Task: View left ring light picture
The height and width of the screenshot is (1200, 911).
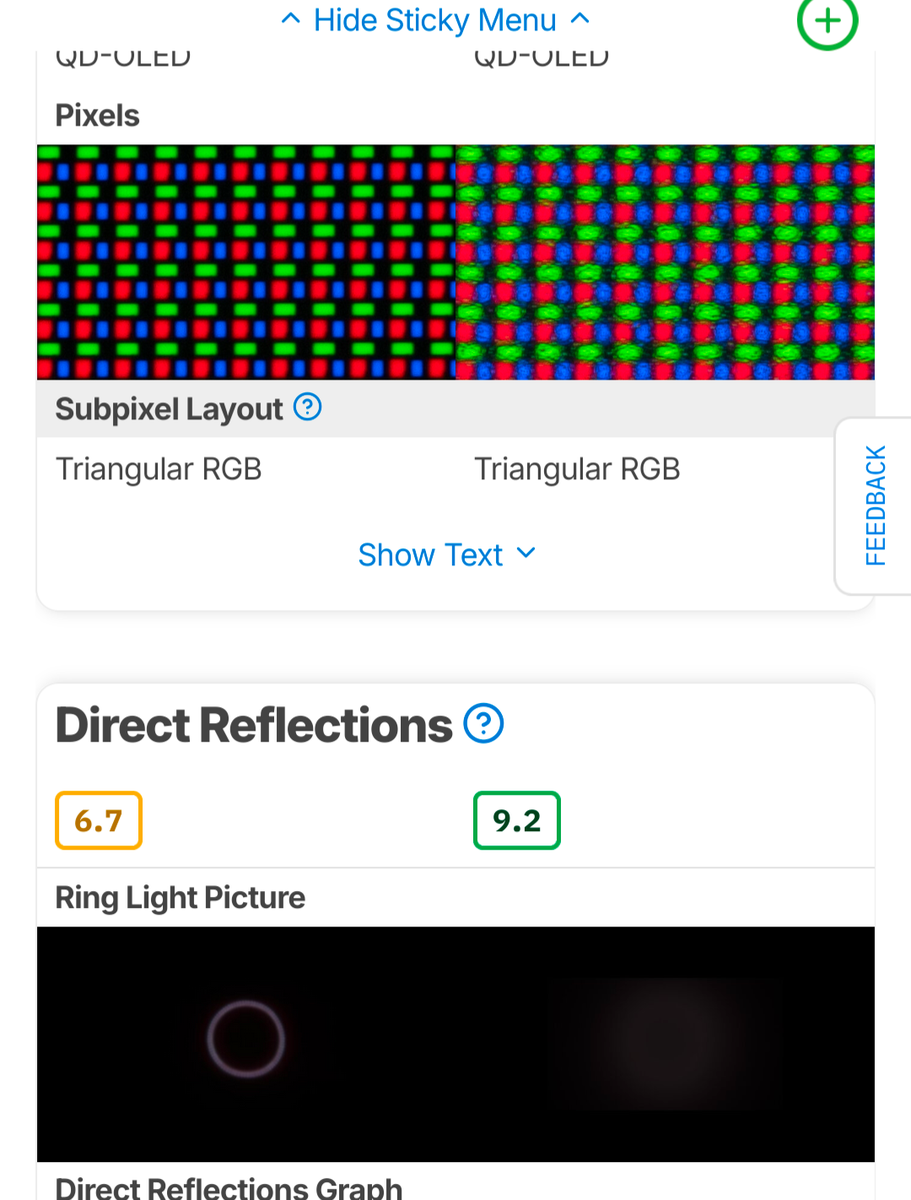Action: pyautogui.click(x=246, y=1043)
